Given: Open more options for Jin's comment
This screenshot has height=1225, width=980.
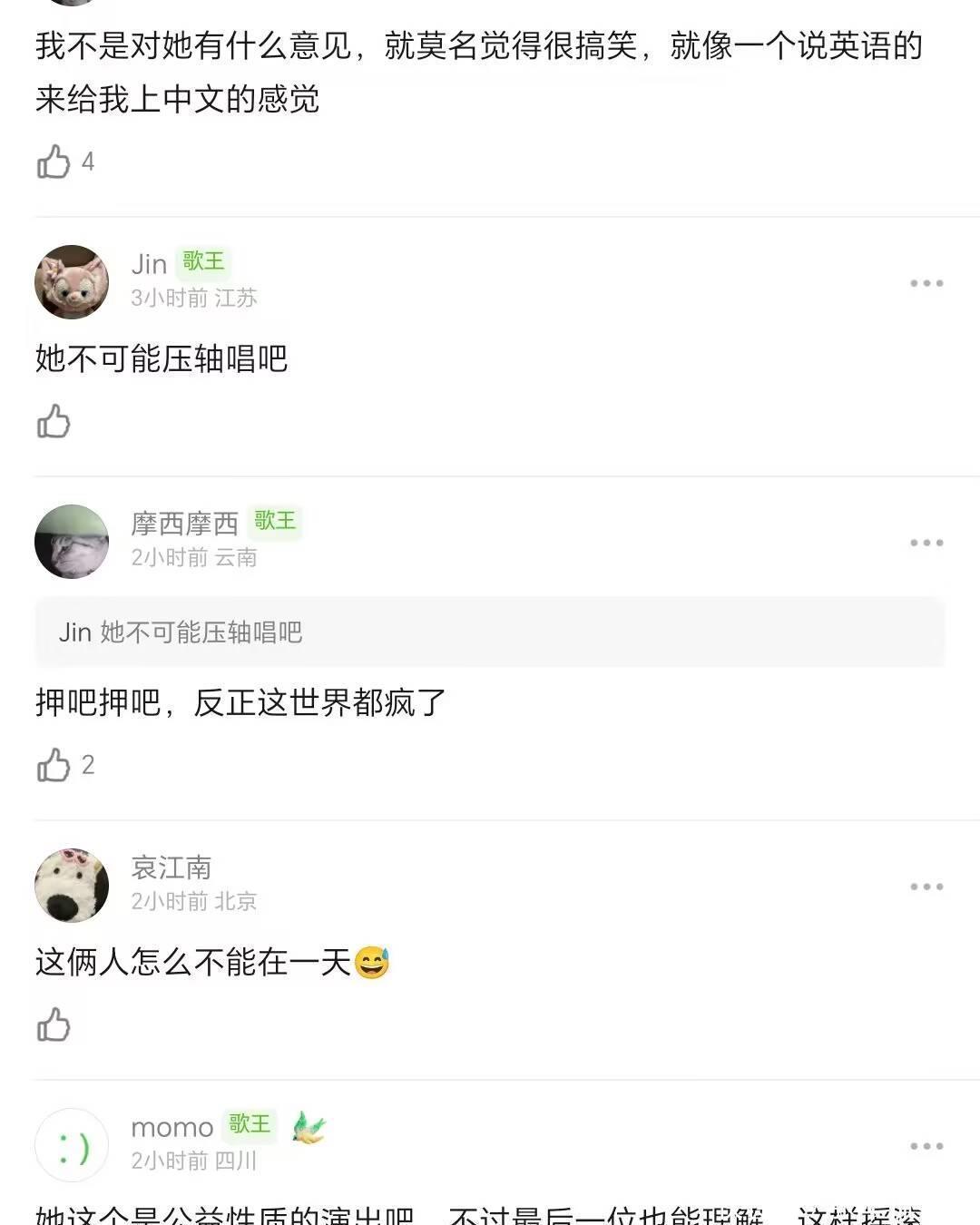Looking at the screenshot, I should [x=926, y=283].
